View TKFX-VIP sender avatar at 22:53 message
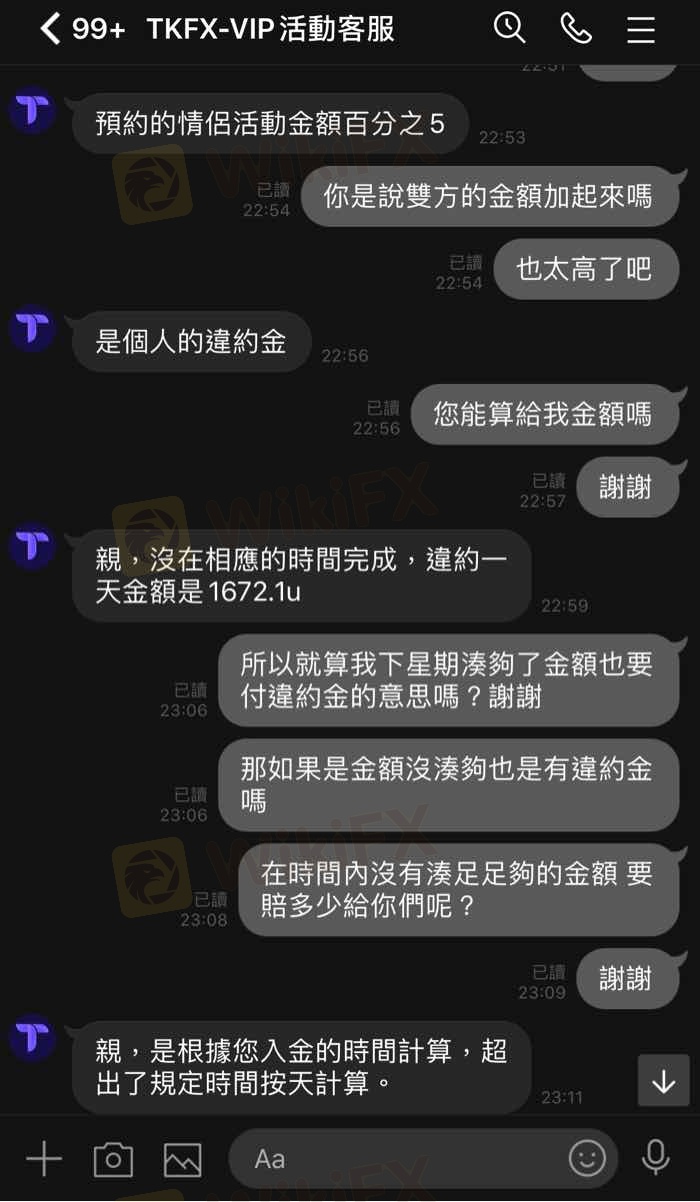Viewport: 700px width, 1202px height. point(33,109)
